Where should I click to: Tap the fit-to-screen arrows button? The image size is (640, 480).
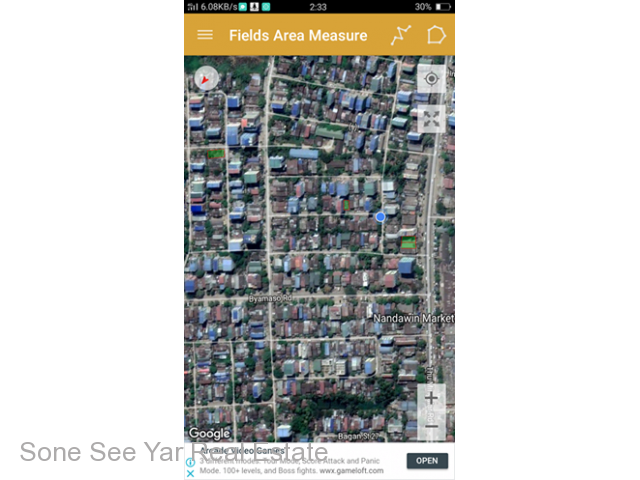tap(431, 119)
